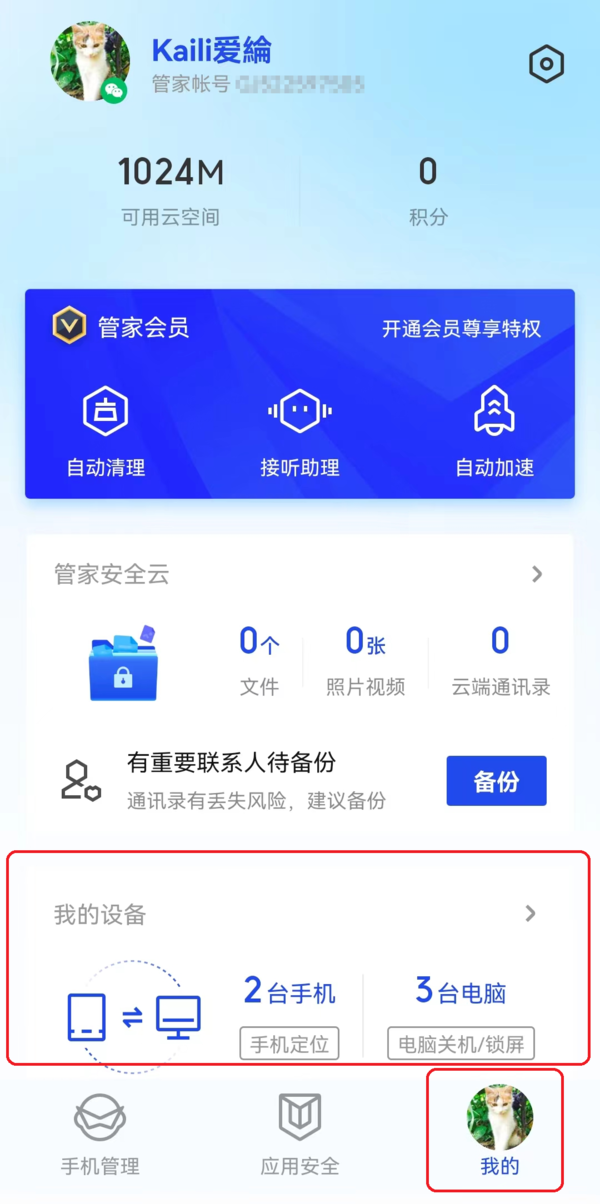Switch to 应用安全 tab

pyautogui.click(x=300, y=1136)
